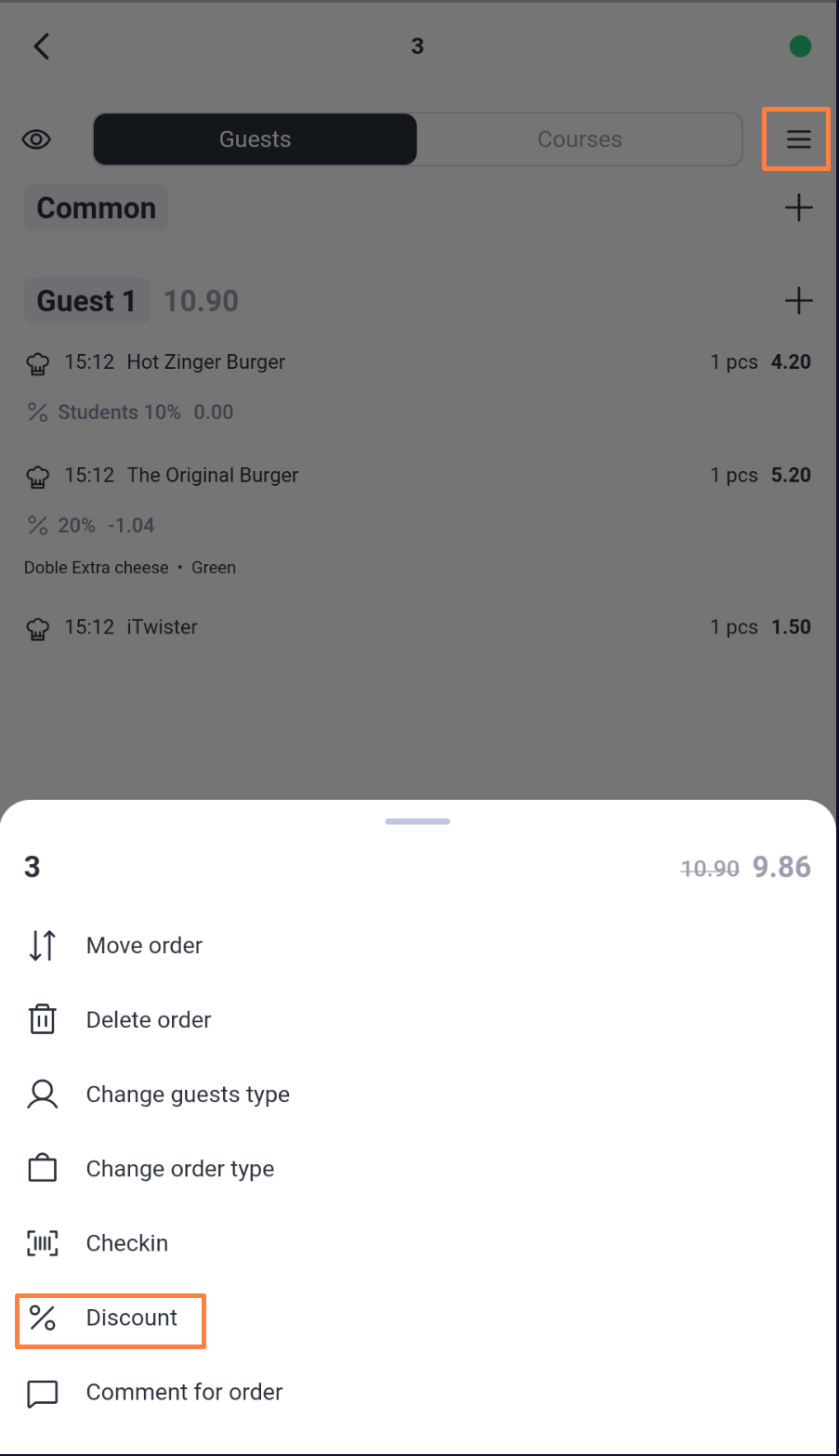Go back with the top arrow
Image resolution: width=839 pixels, height=1456 pixels.
click(x=42, y=46)
